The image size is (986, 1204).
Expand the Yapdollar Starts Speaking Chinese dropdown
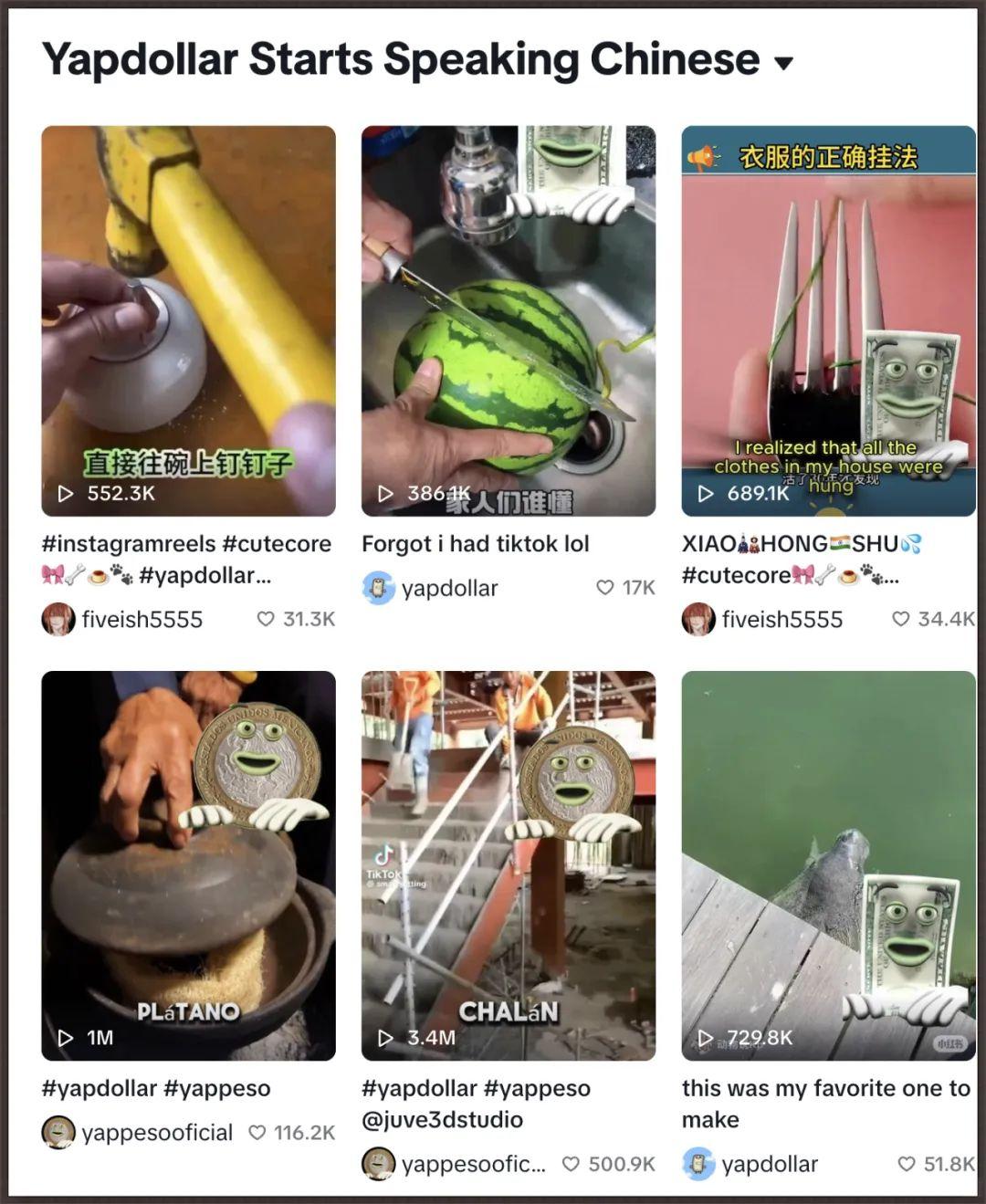pyautogui.click(x=783, y=63)
